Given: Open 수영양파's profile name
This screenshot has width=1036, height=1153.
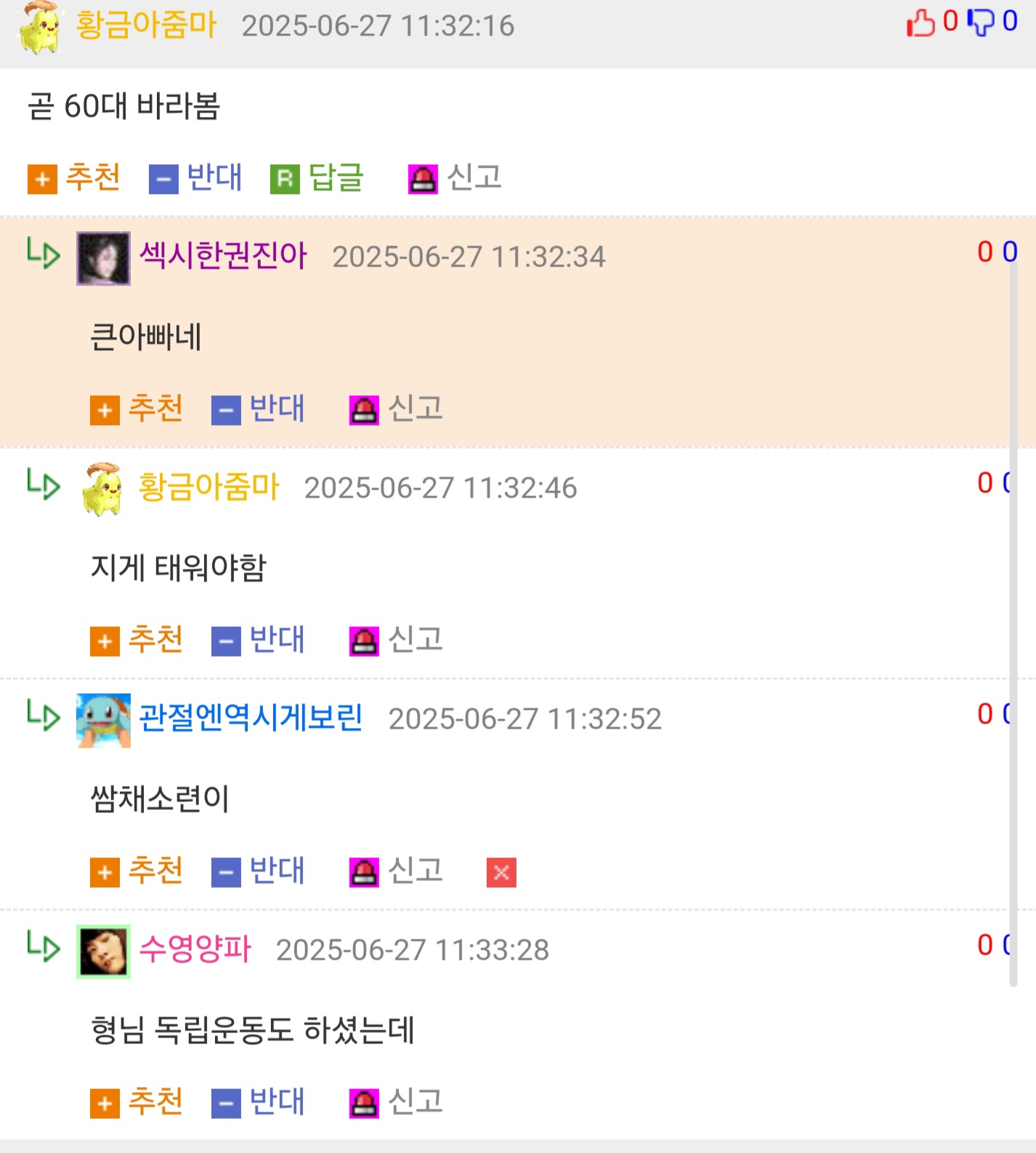Looking at the screenshot, I should 195,949.
